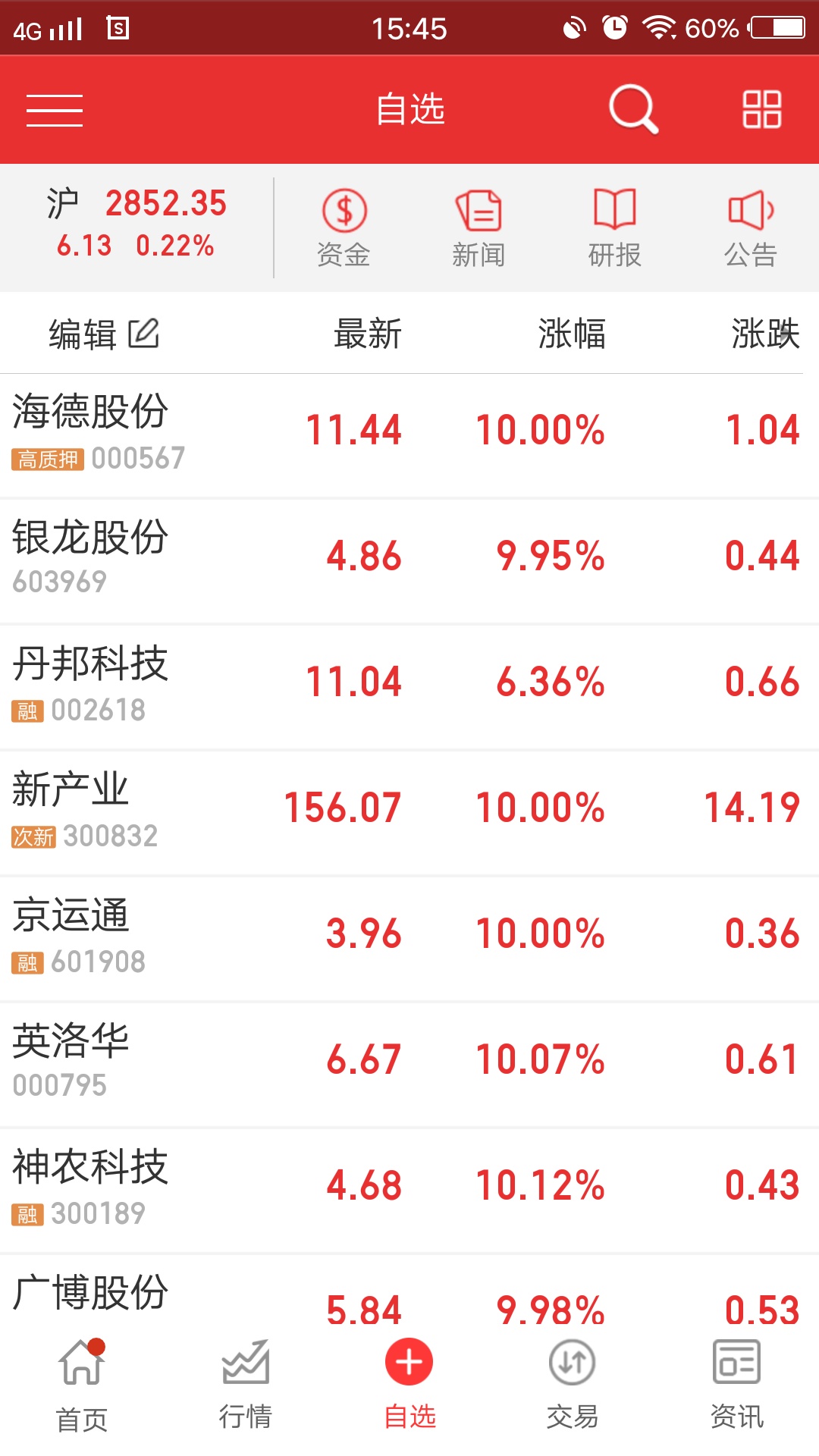Open the 银龙股份 603969 stock row
The width and height of the screenshot is (819, 1456).
(x=409, y=561)
